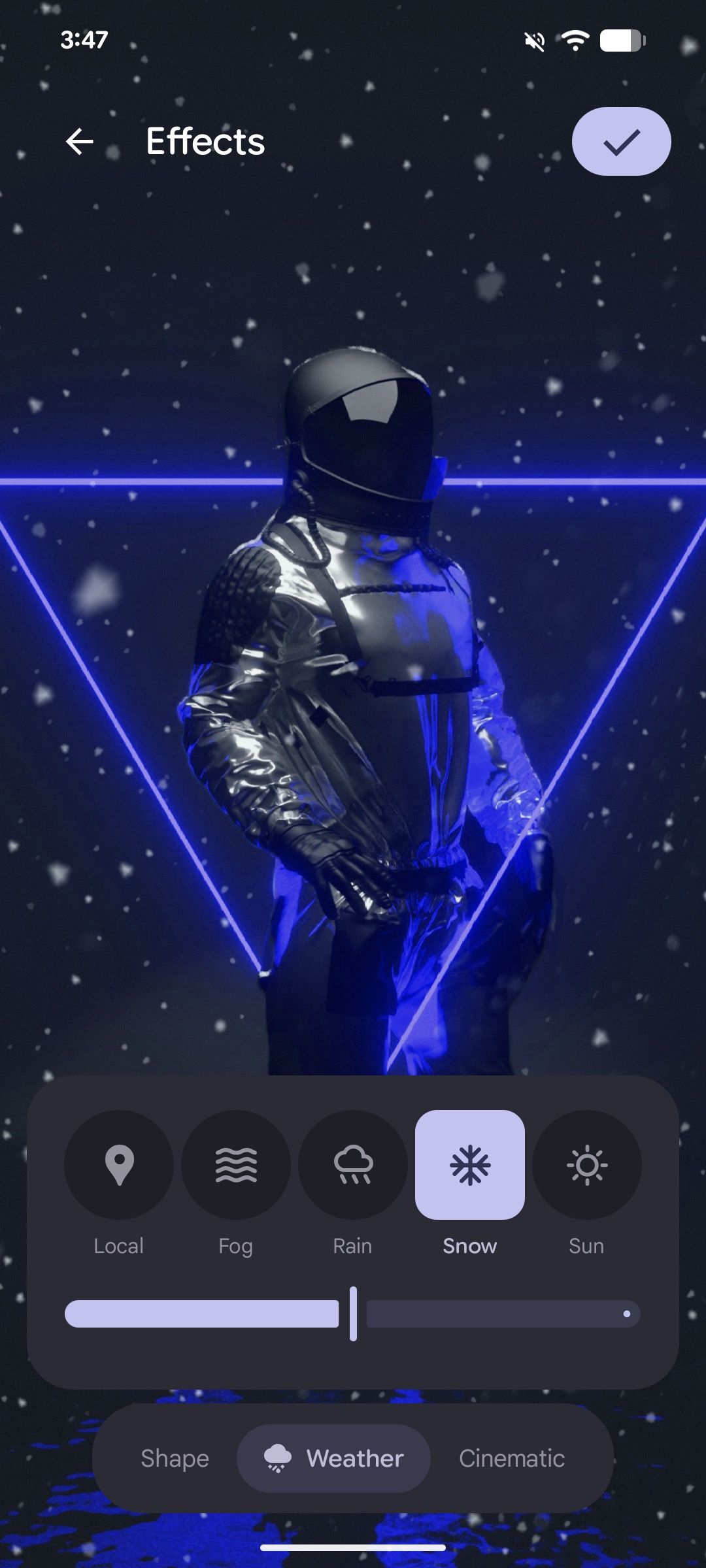Pick the Sun effect
Screen dimensions: 706x1568
click(x=586, y=1164)
